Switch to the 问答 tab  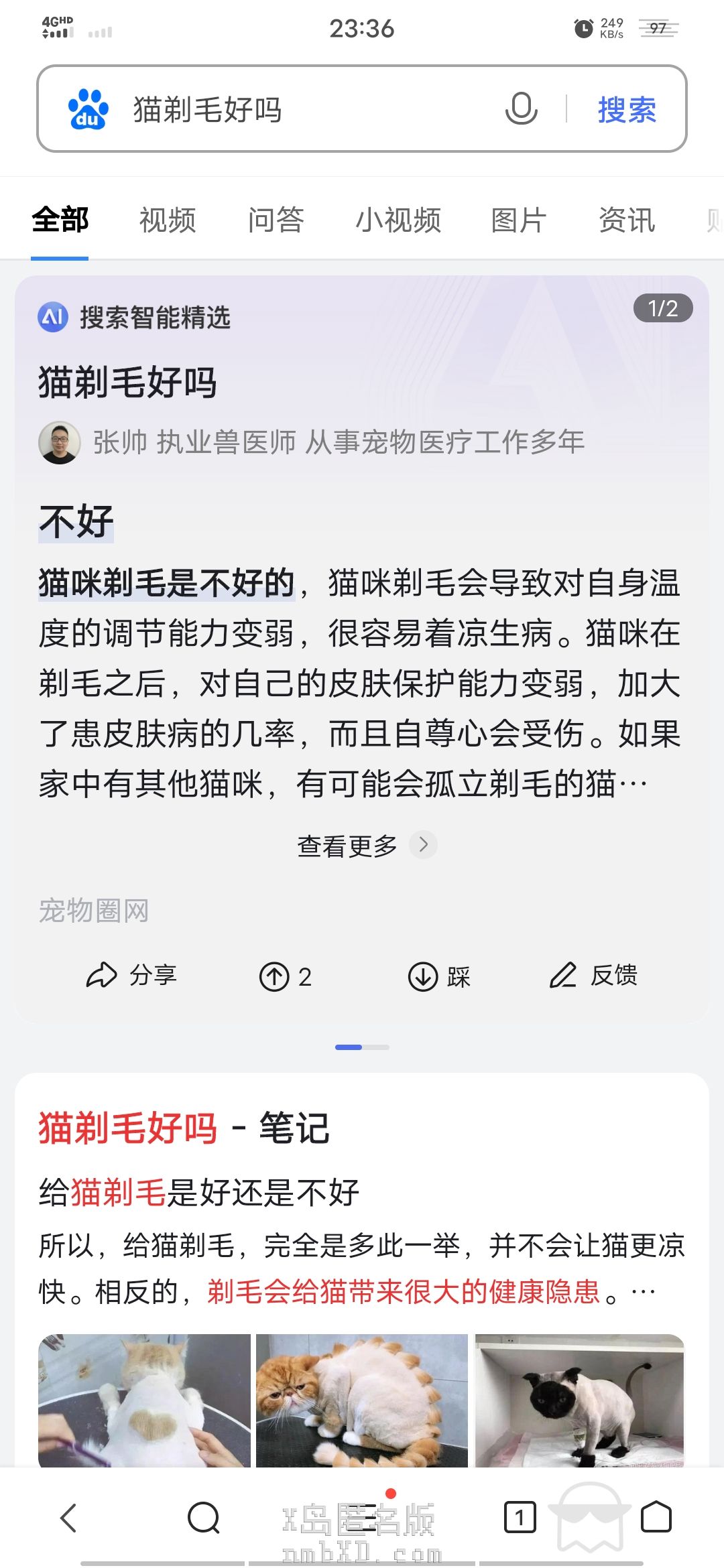click(x=276, y=220)
